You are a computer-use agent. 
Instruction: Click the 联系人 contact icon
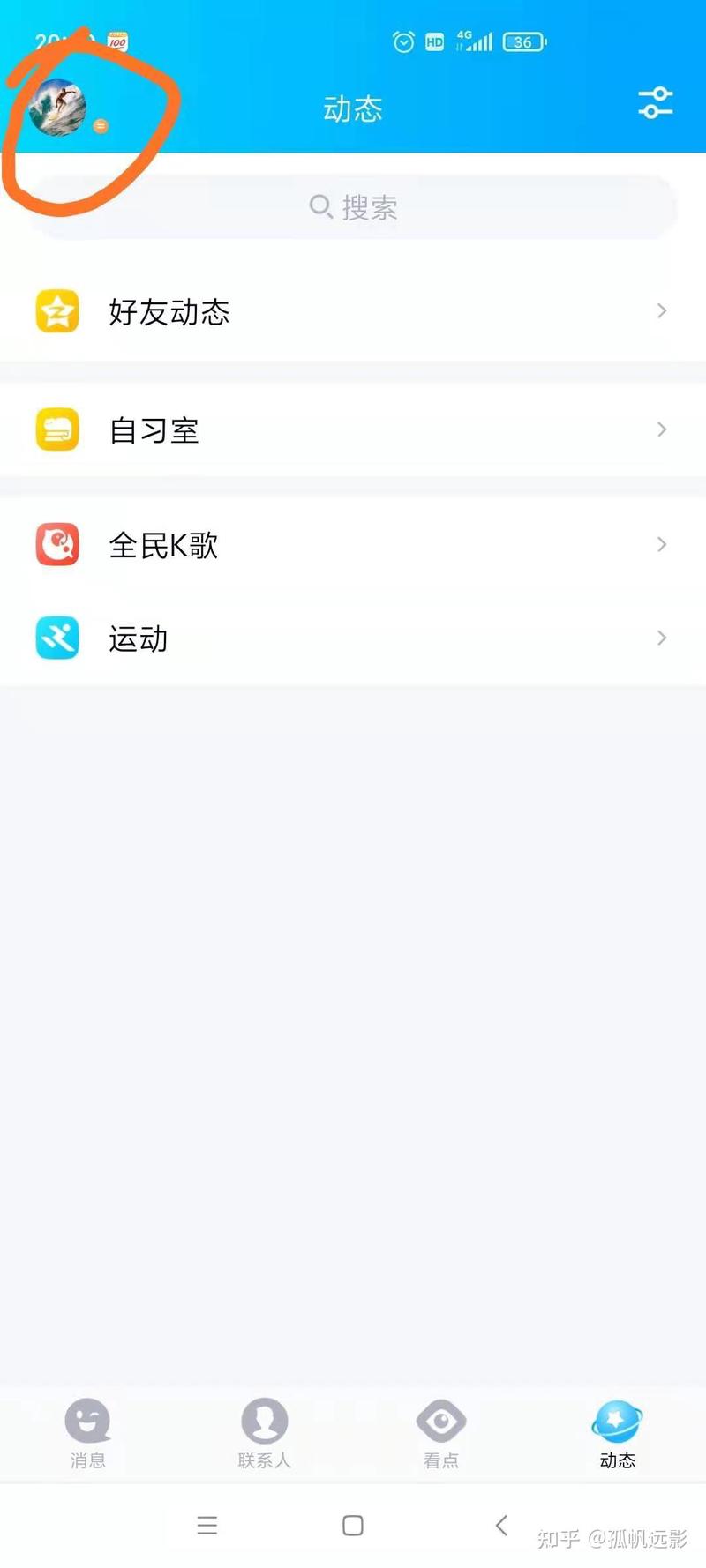click(x=264, y=1421)
